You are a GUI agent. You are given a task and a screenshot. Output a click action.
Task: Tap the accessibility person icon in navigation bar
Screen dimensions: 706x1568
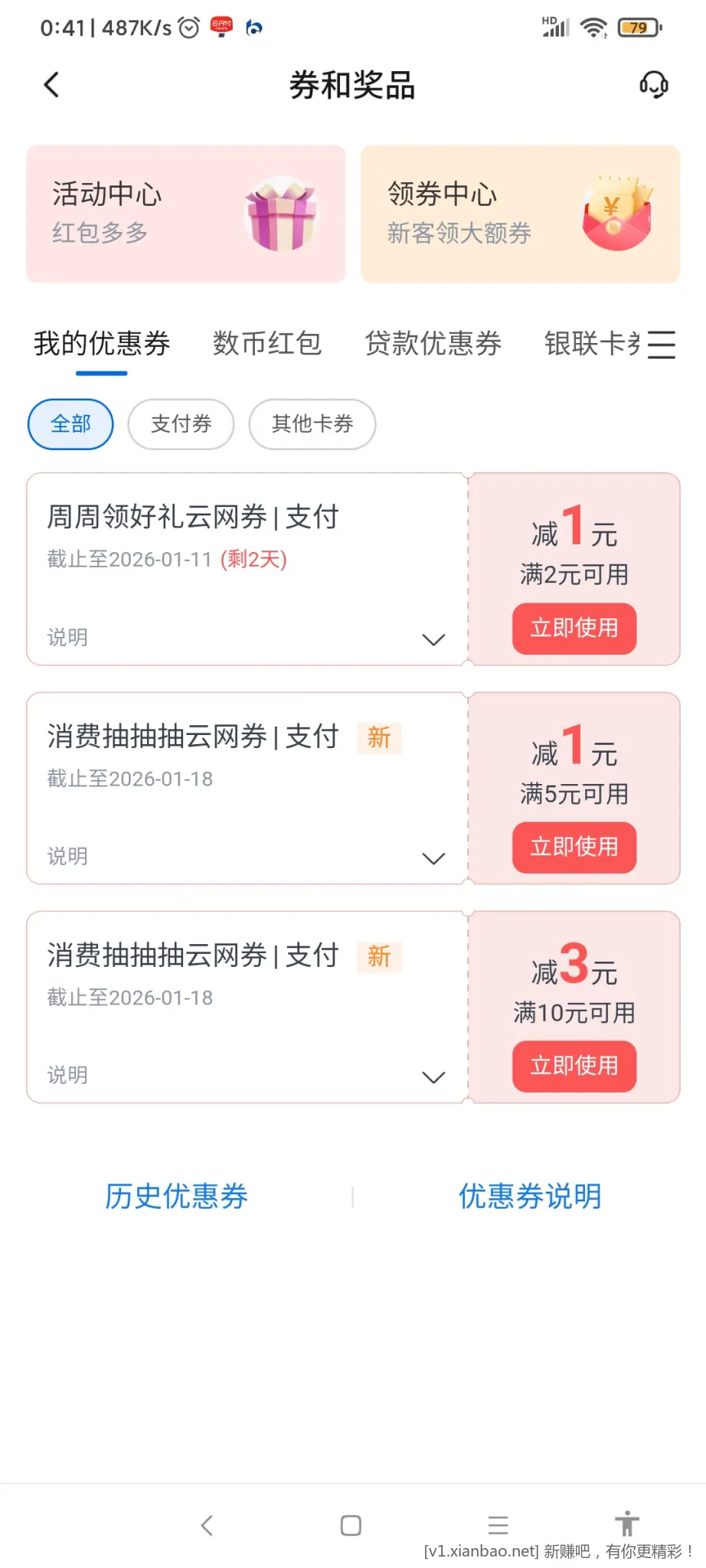pos(627,1525)
